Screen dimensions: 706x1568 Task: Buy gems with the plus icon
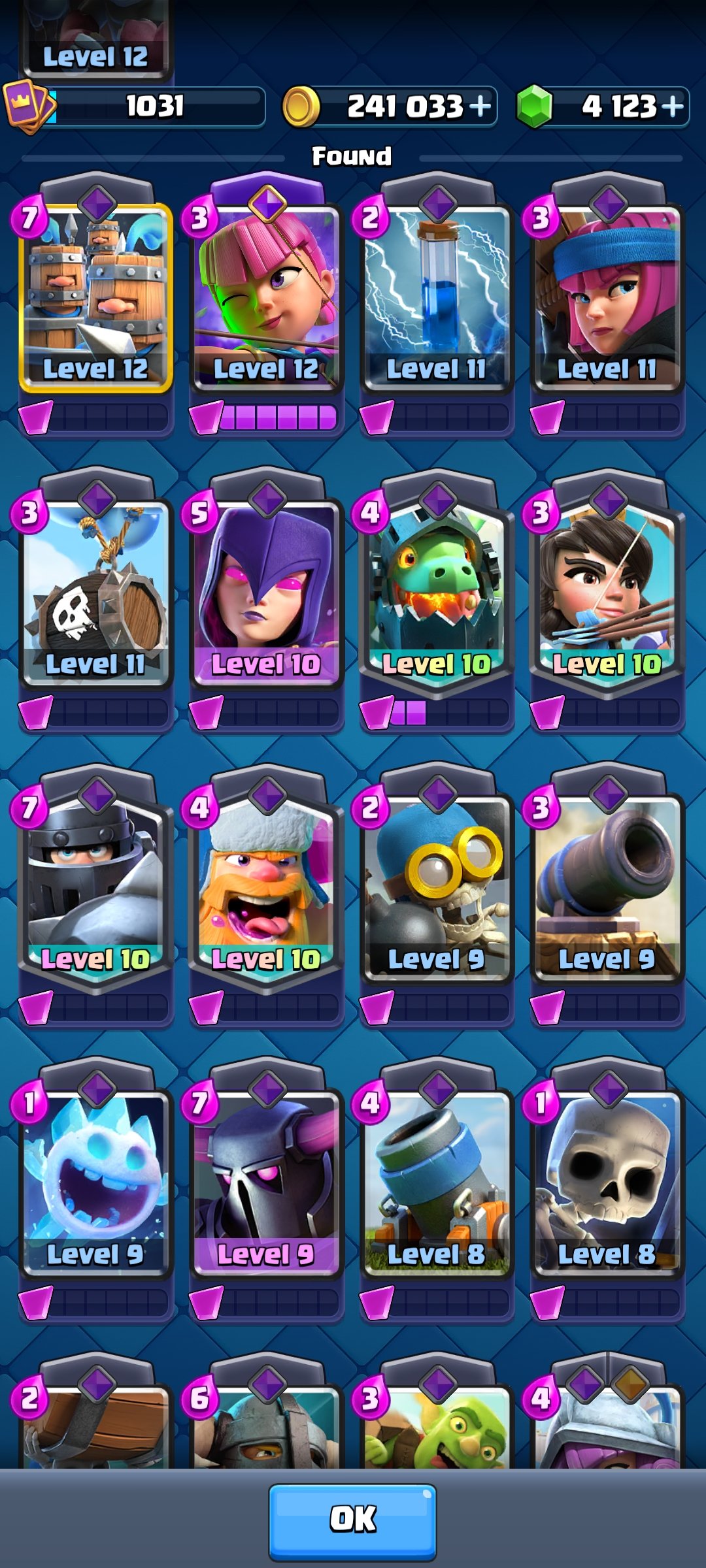click(671, 106)
